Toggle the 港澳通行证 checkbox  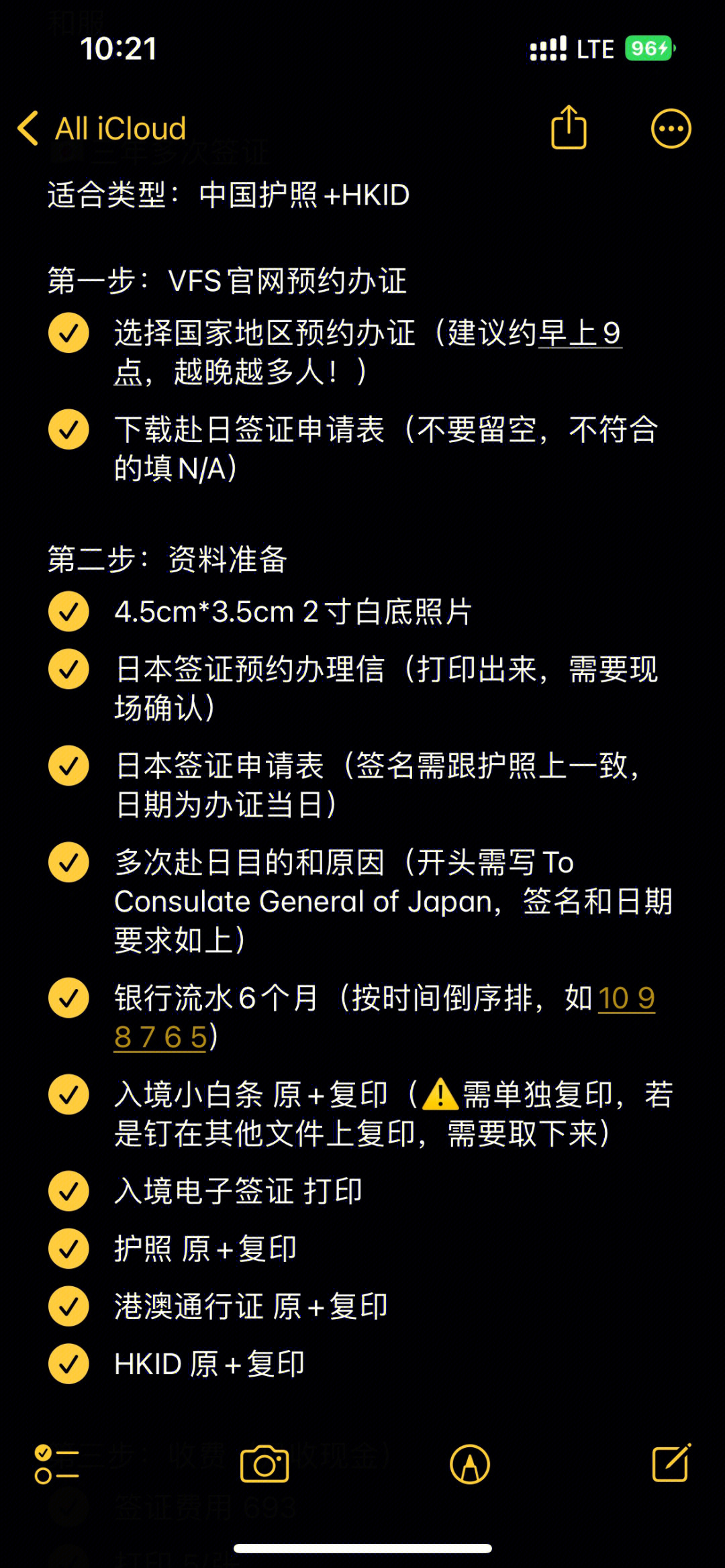pyautogui.click(x=68, y=1306)
